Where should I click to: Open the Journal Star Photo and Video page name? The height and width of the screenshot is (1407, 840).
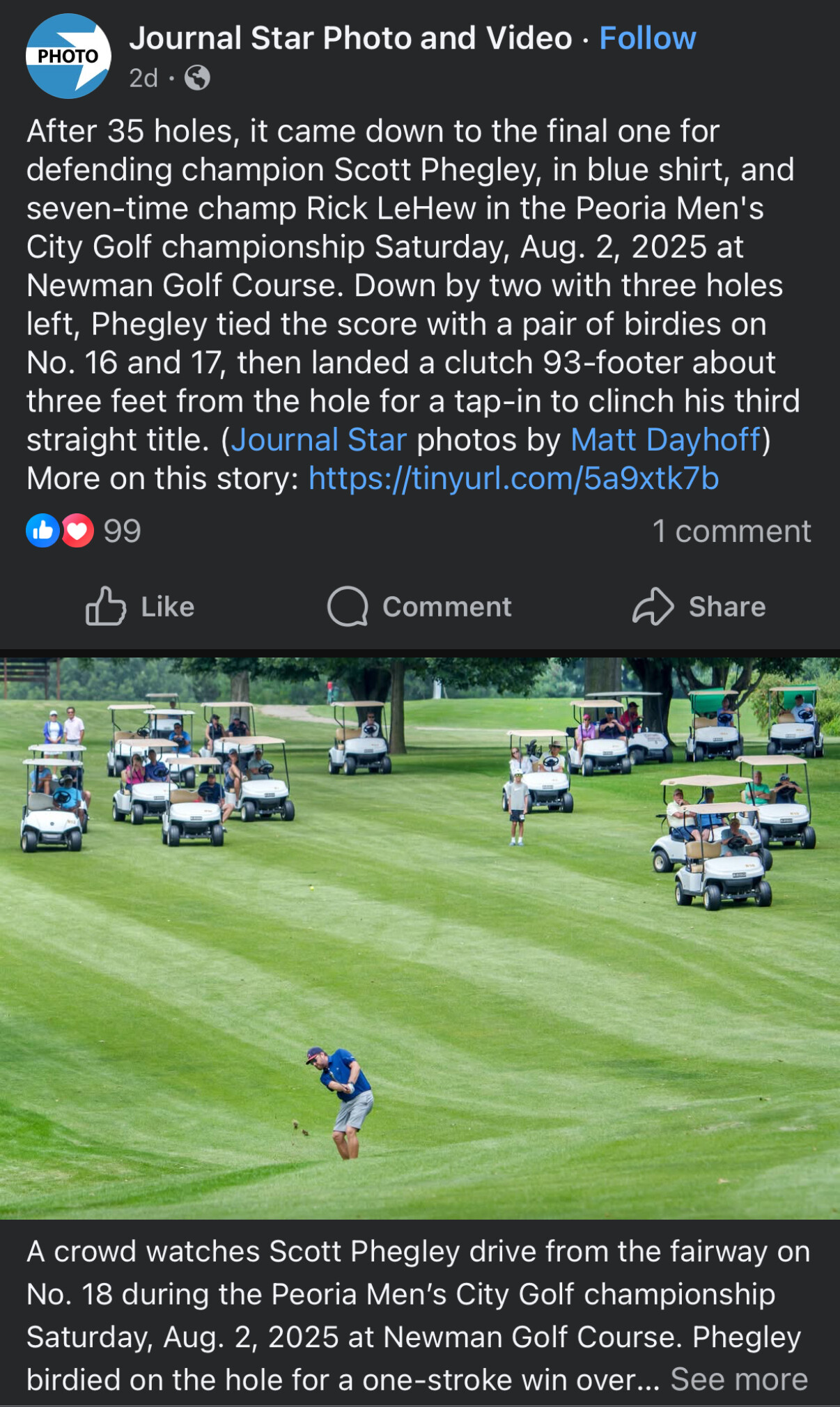click(x=350, y=38)
